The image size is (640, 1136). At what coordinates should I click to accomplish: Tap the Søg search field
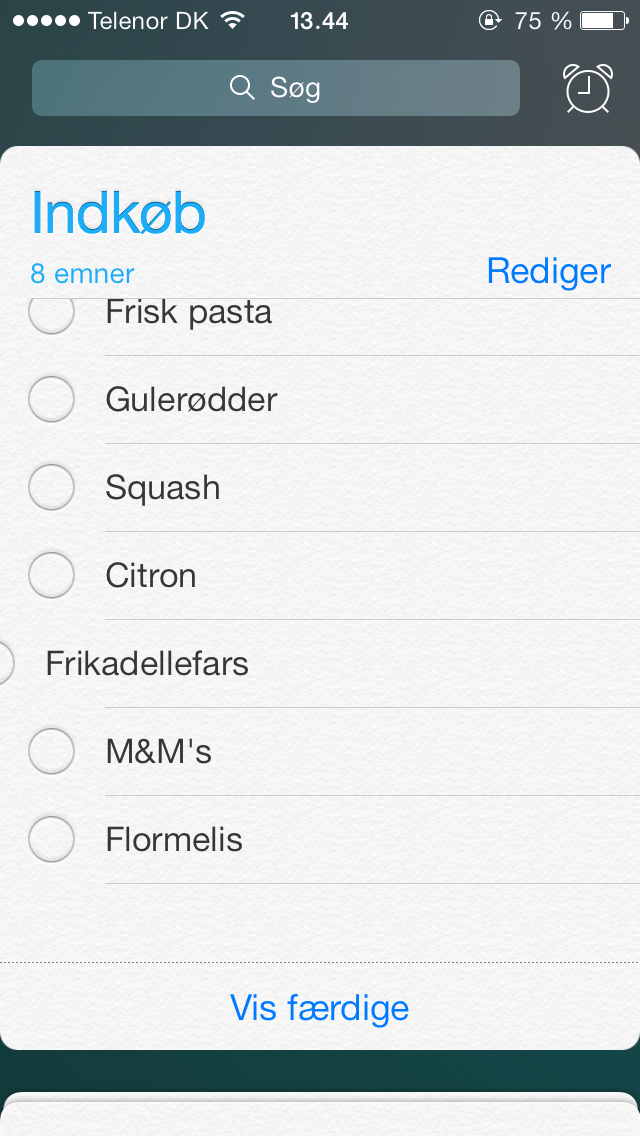click(x=276, y=88)
